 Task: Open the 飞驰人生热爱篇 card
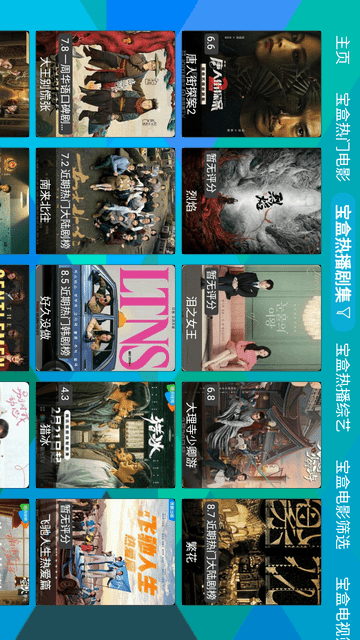pos(106,552)
